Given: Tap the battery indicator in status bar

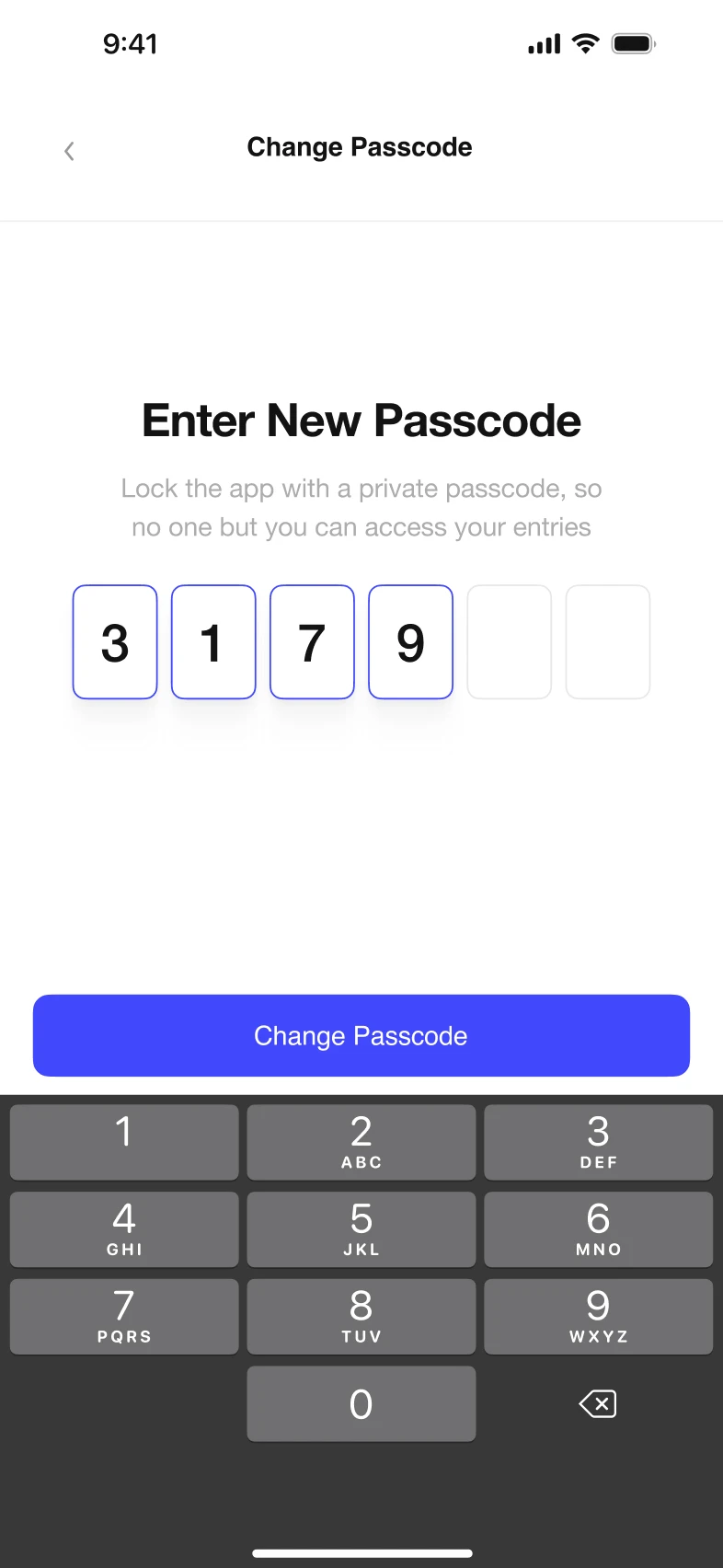Looking at the screenshot, I should (x=633, y=42).
